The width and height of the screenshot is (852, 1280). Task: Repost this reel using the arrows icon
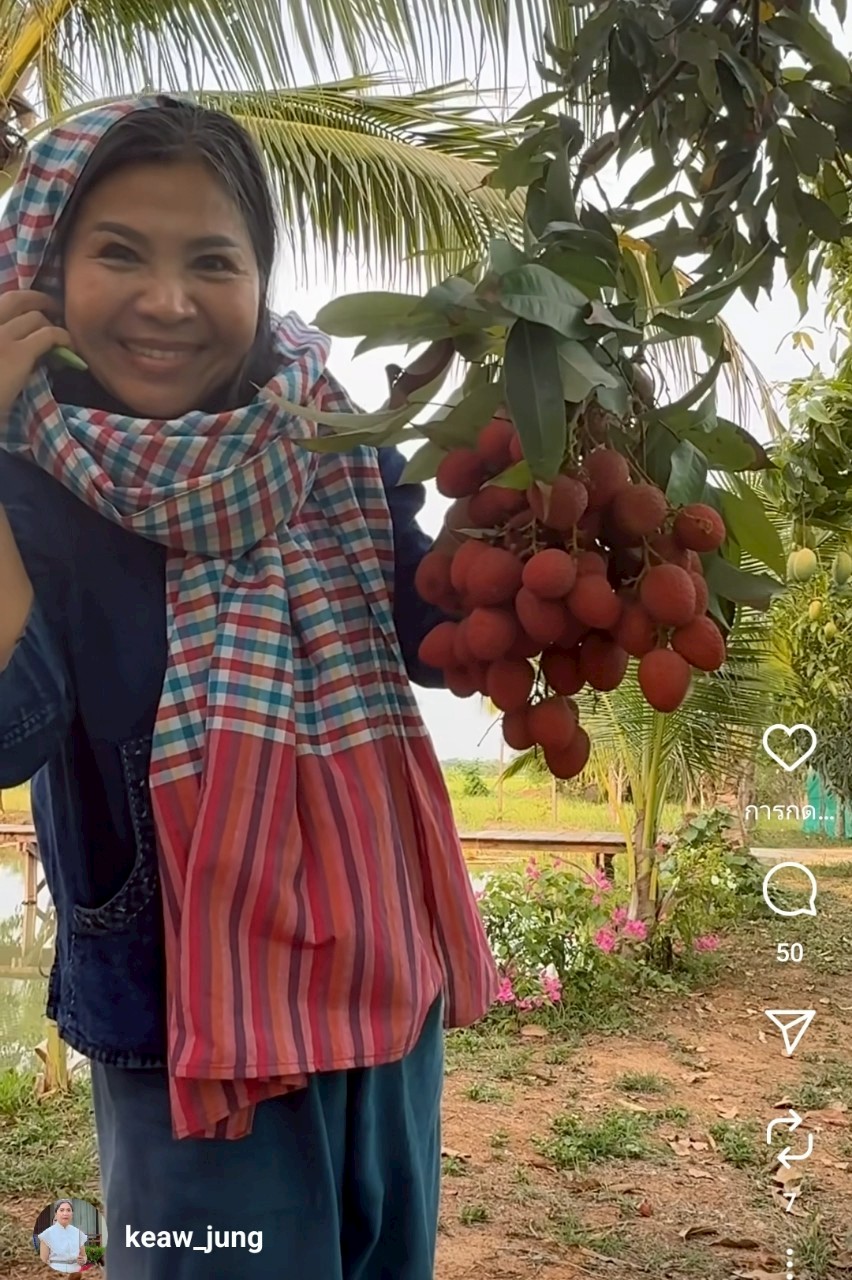coord(789,1138)
